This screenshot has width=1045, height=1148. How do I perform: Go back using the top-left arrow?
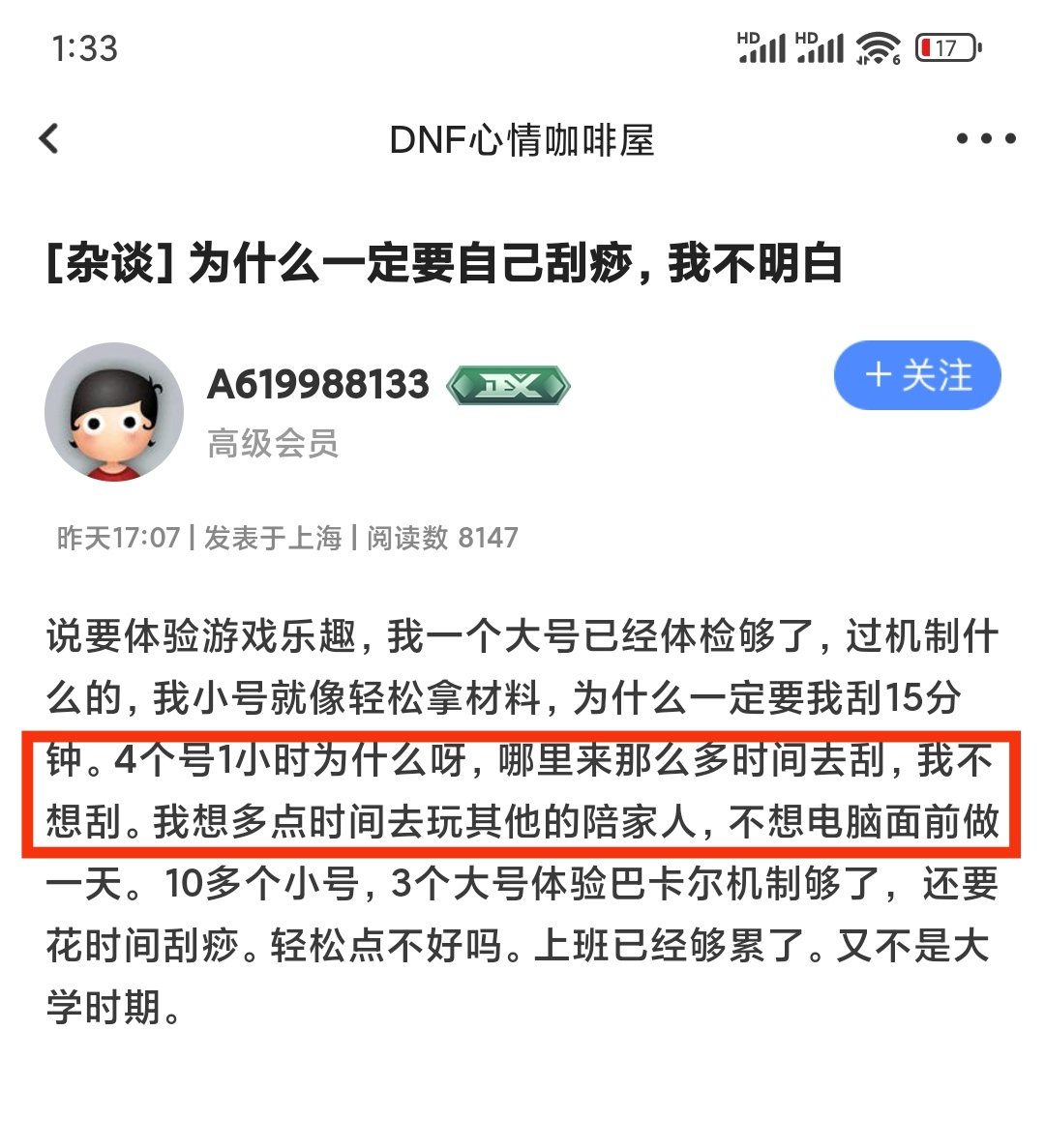[x=50, y=139]
